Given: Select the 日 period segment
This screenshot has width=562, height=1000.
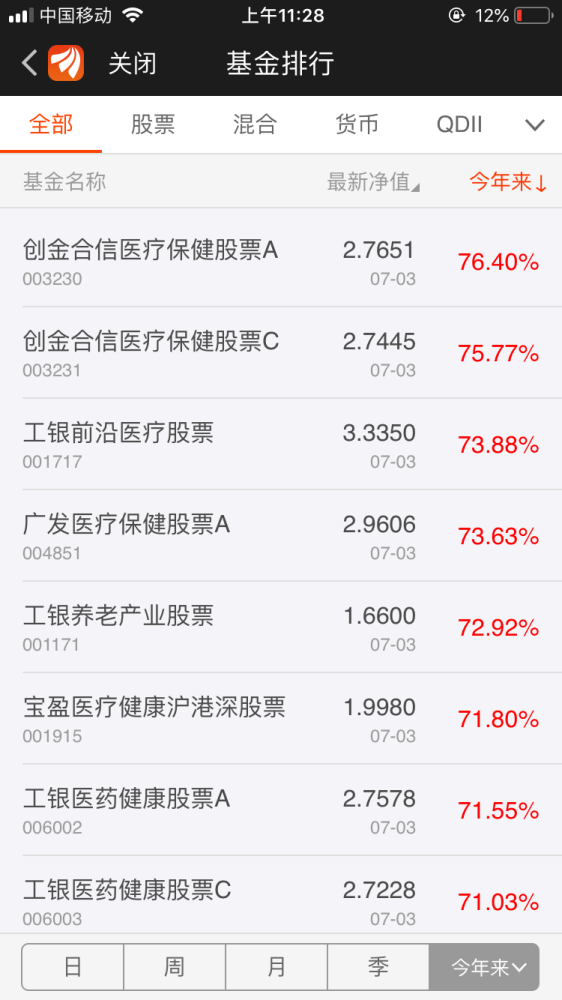Looking at the screenshot, I should tap(73, 967).
